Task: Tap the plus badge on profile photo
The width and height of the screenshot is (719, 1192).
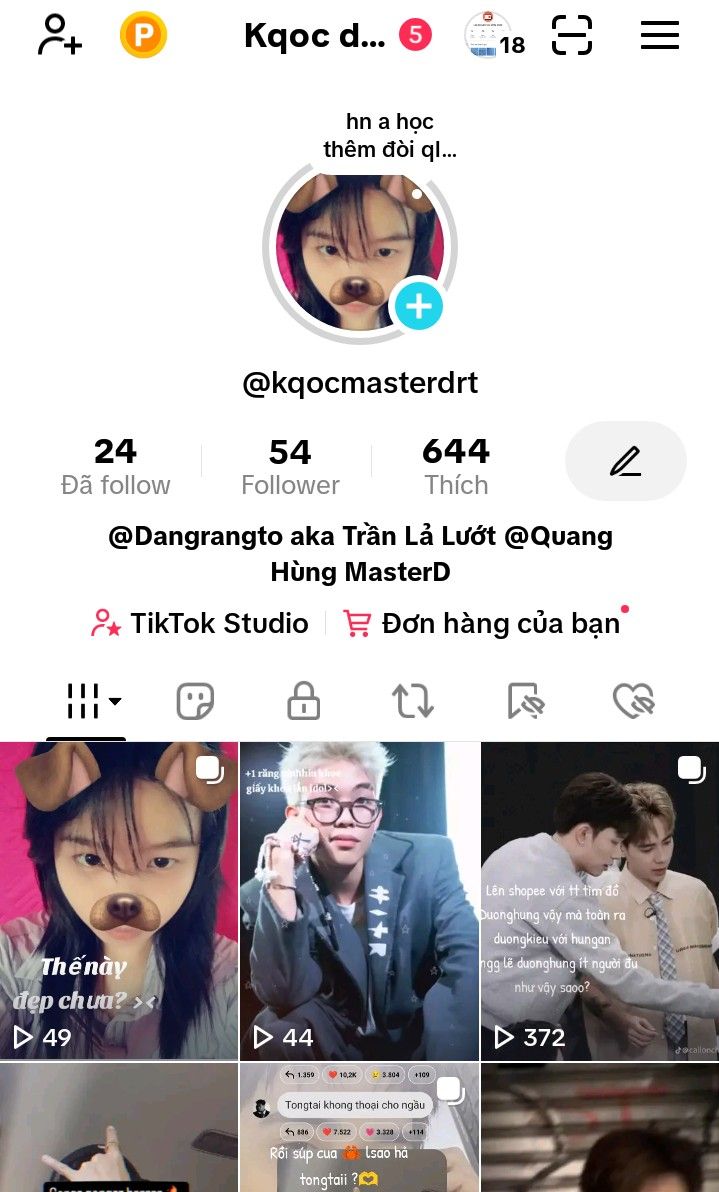Action: (418, 306)
